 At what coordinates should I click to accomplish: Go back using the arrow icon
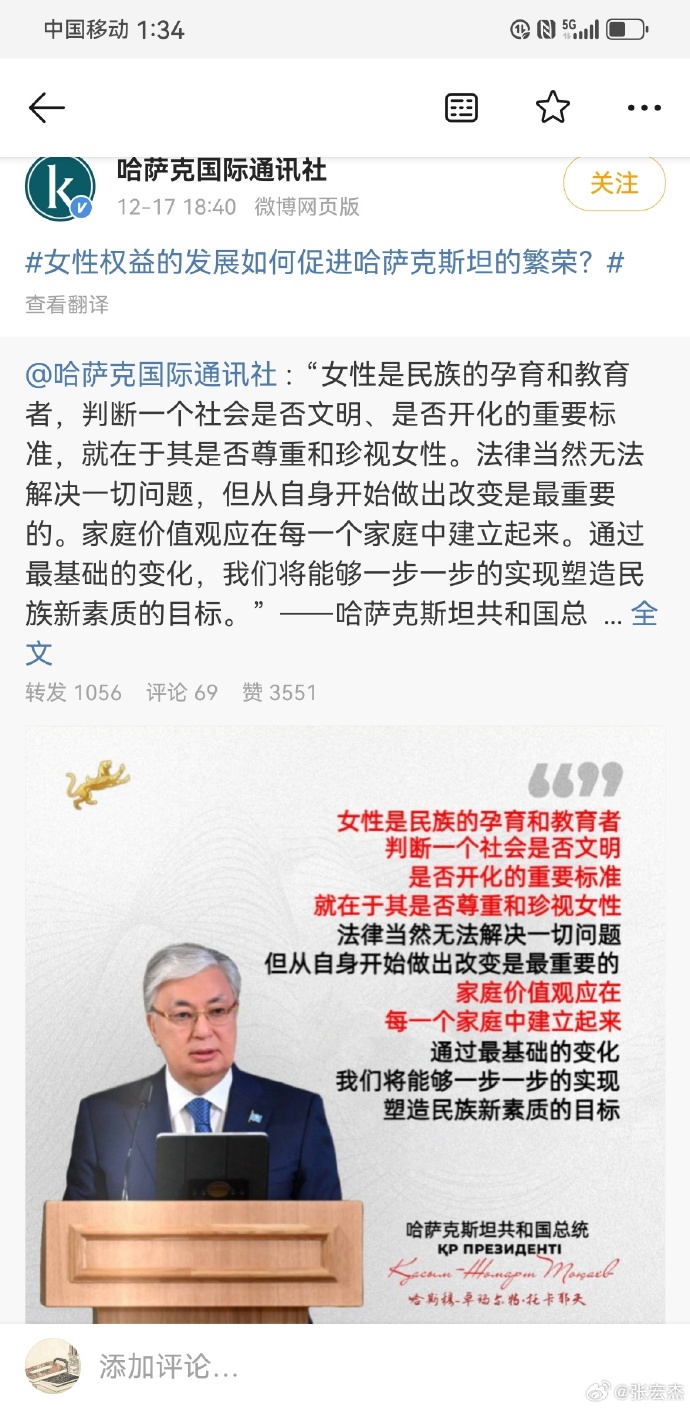click(47, 108)
